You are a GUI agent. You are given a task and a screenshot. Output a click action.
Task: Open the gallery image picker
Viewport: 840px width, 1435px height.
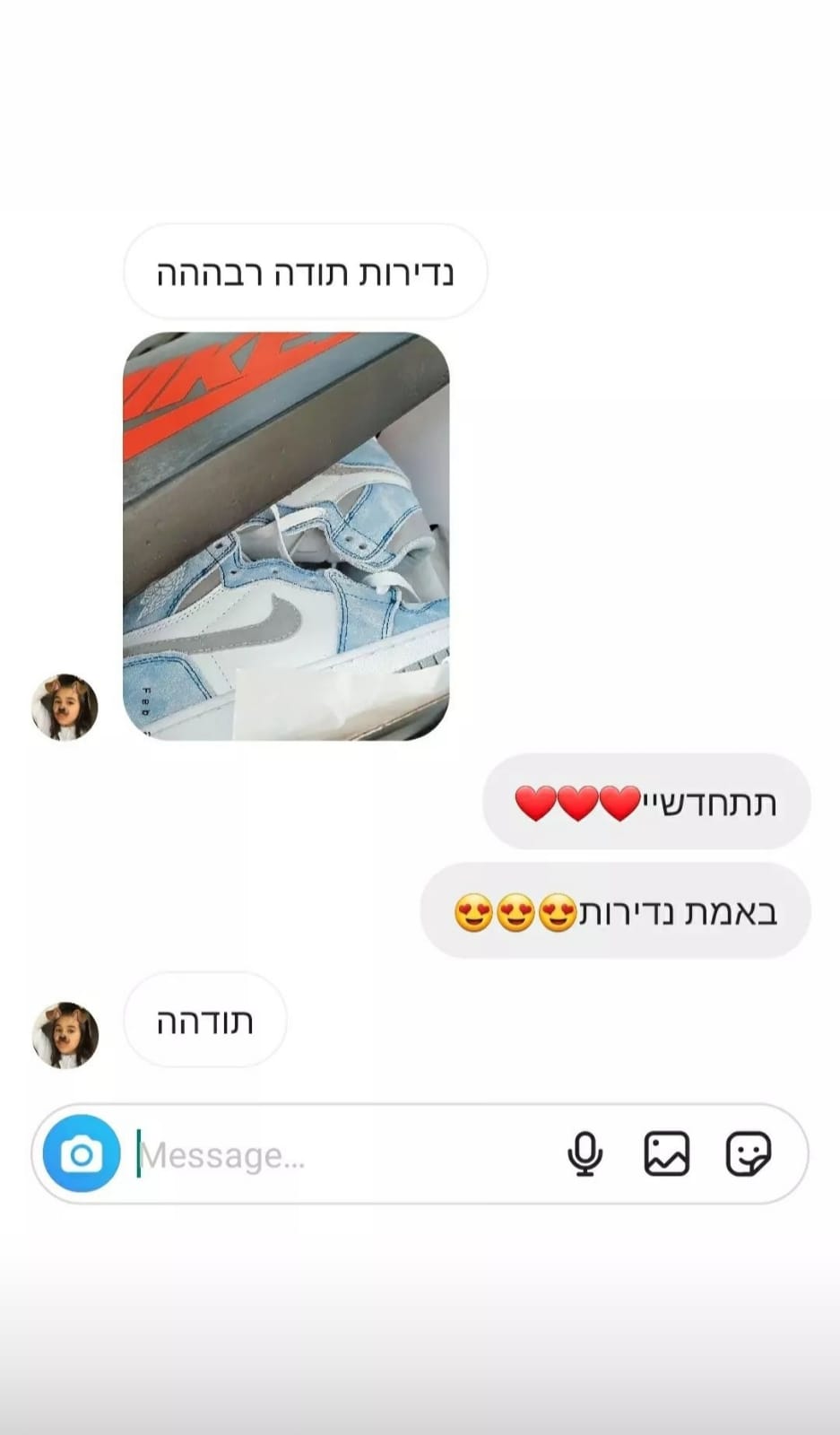pos(667,1154)
